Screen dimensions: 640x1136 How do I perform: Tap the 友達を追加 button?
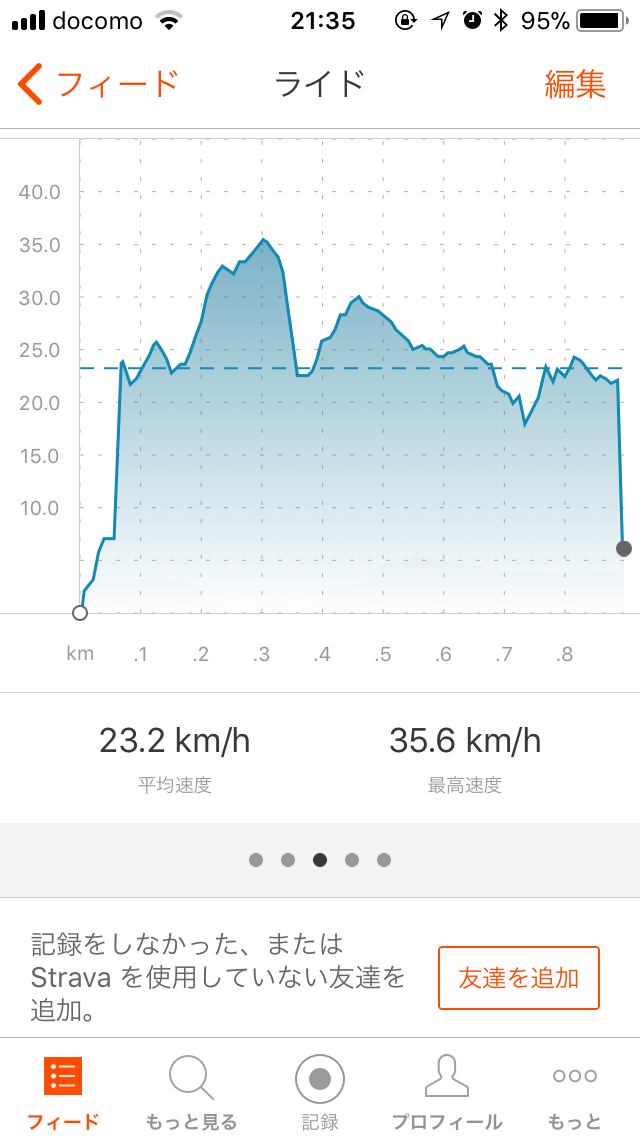[x=518, y=978]
